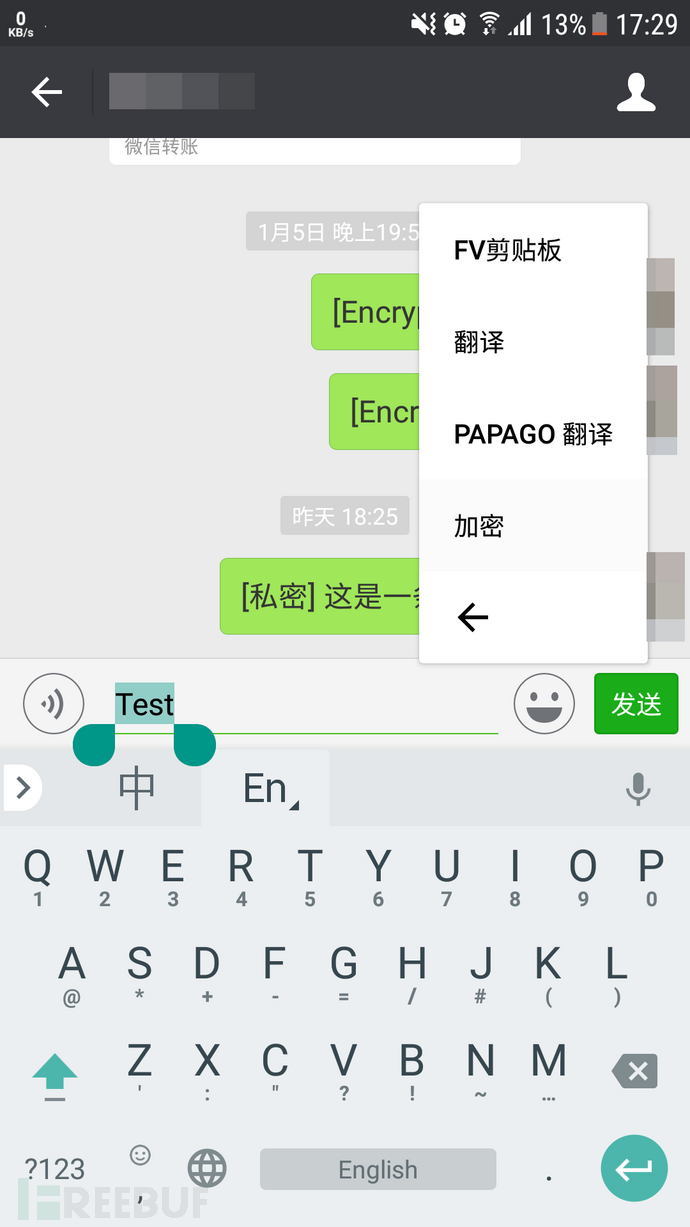The width and height of the screenshot is (690, 1227).
Task: Choose 翻译 in the popup menu
Action: click(480, 342)
